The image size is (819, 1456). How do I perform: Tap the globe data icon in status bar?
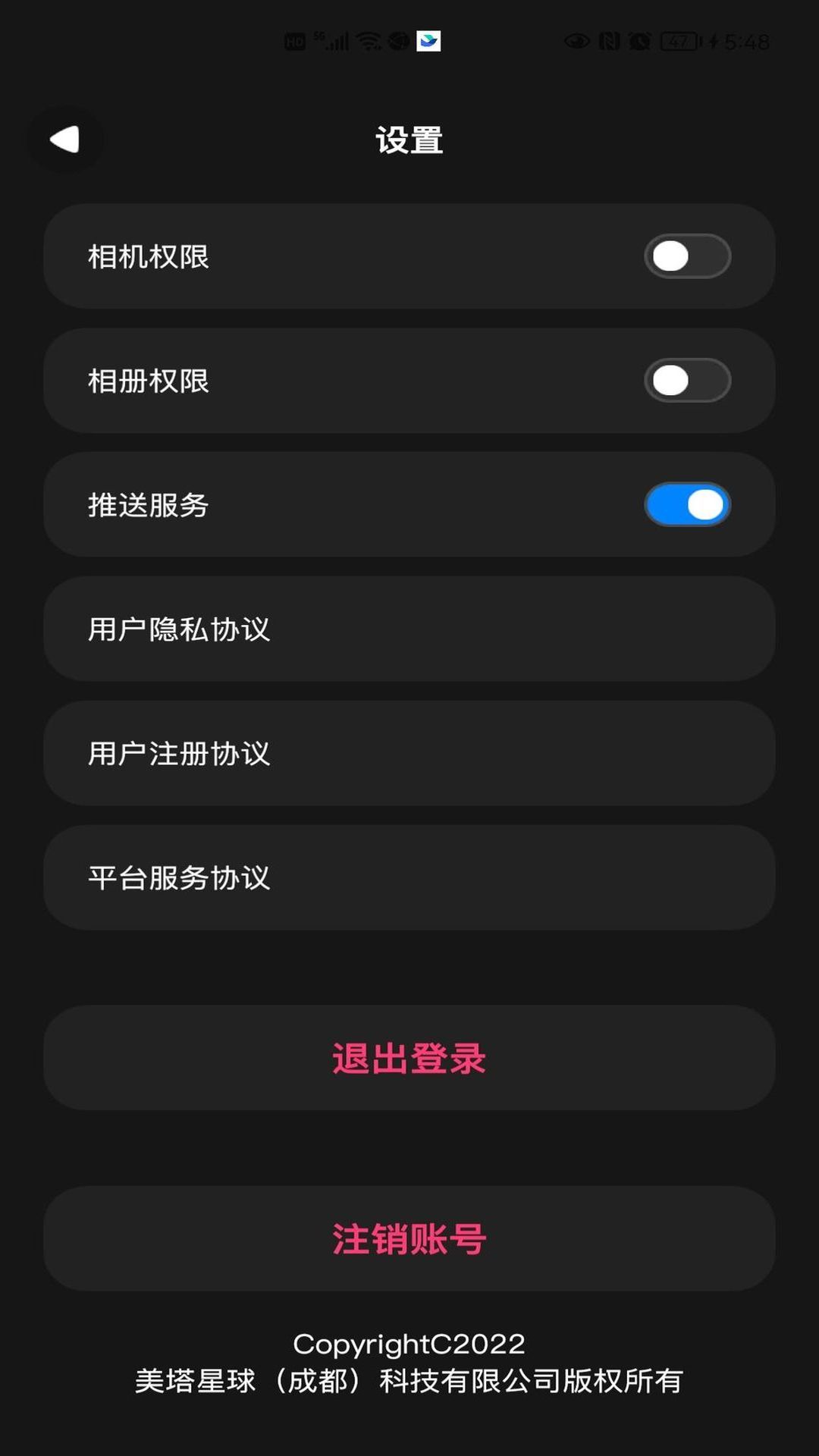[x=397, y=42]
